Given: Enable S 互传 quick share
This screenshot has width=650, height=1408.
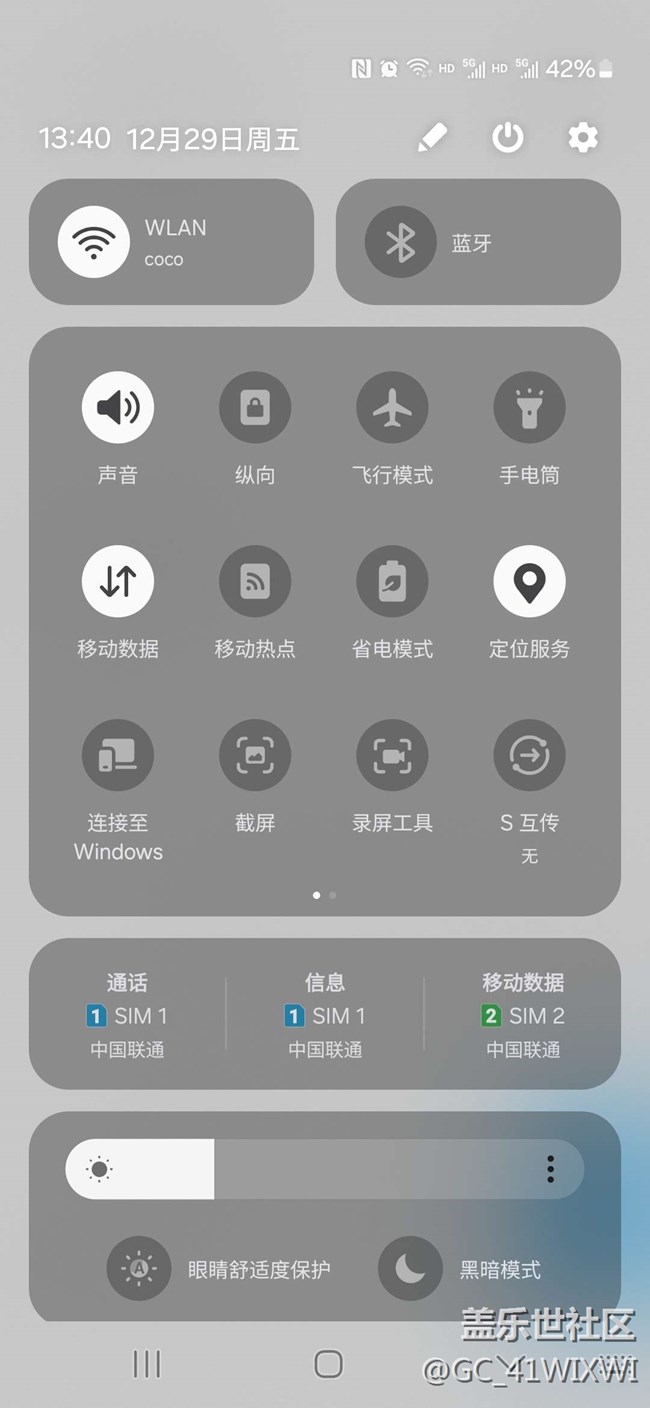Looking at the screenshot, I should click(x=529, y=756).
